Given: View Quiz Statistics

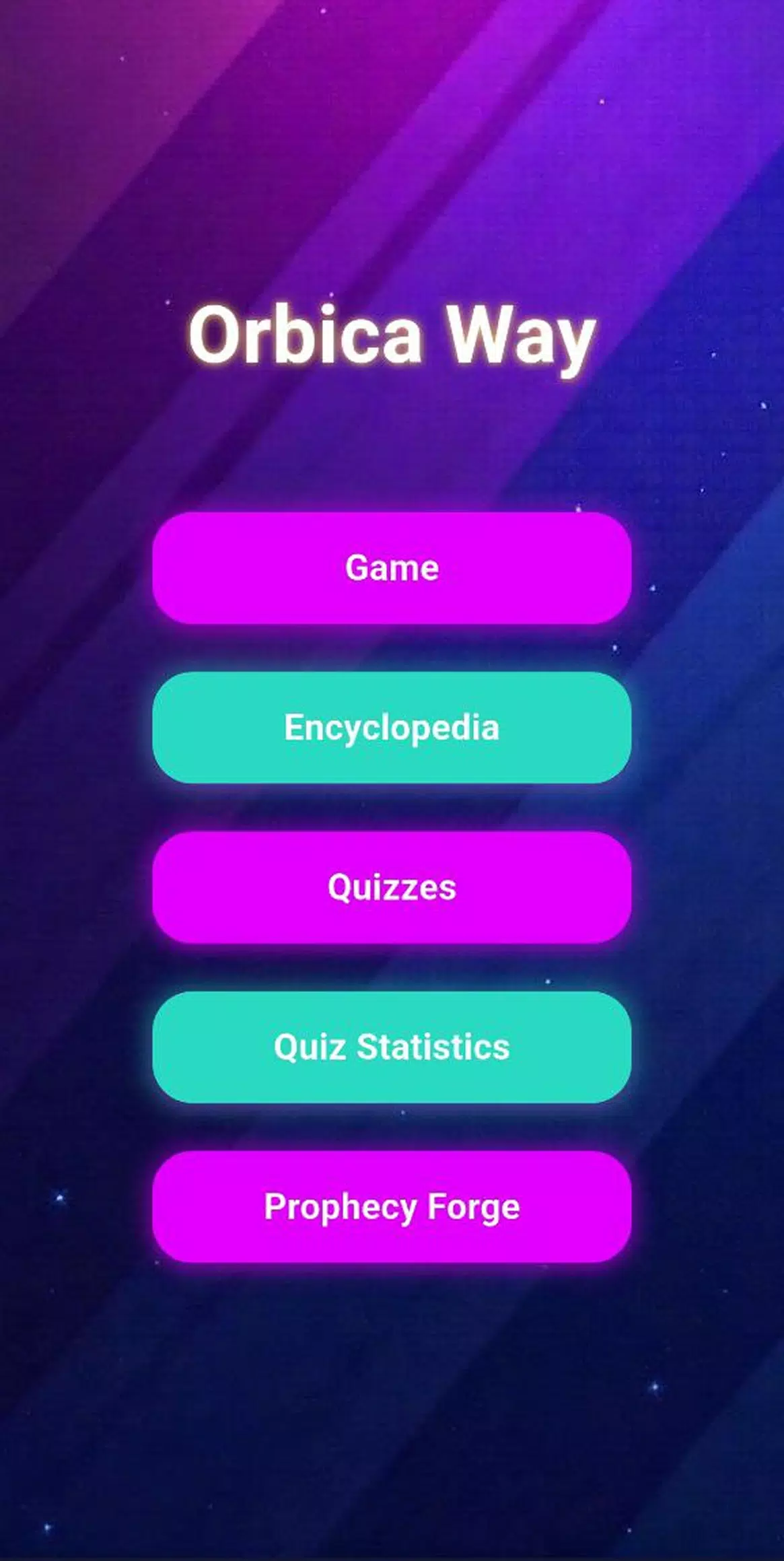Looking at the screenshot, I should pyautogui.click(x=392, y=1046).
